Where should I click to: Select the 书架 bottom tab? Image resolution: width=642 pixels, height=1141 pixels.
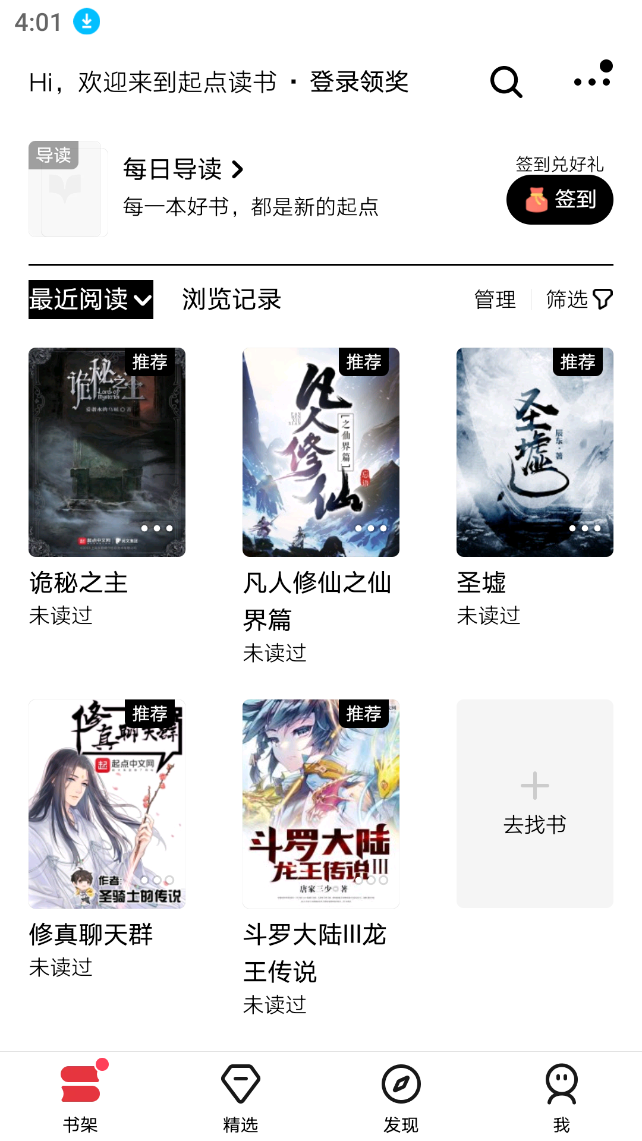click(80, 1097)
